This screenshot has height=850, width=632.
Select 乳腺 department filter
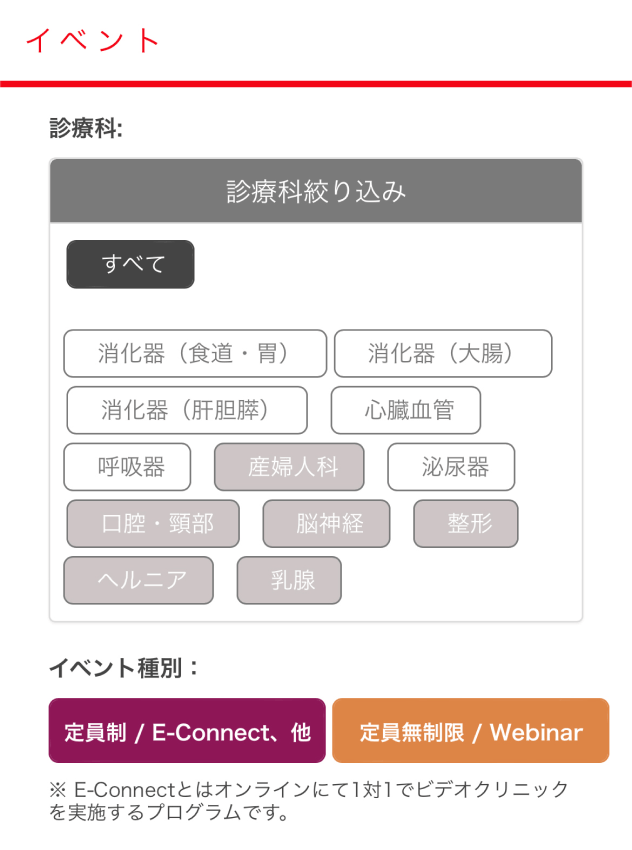click(289, 581)
